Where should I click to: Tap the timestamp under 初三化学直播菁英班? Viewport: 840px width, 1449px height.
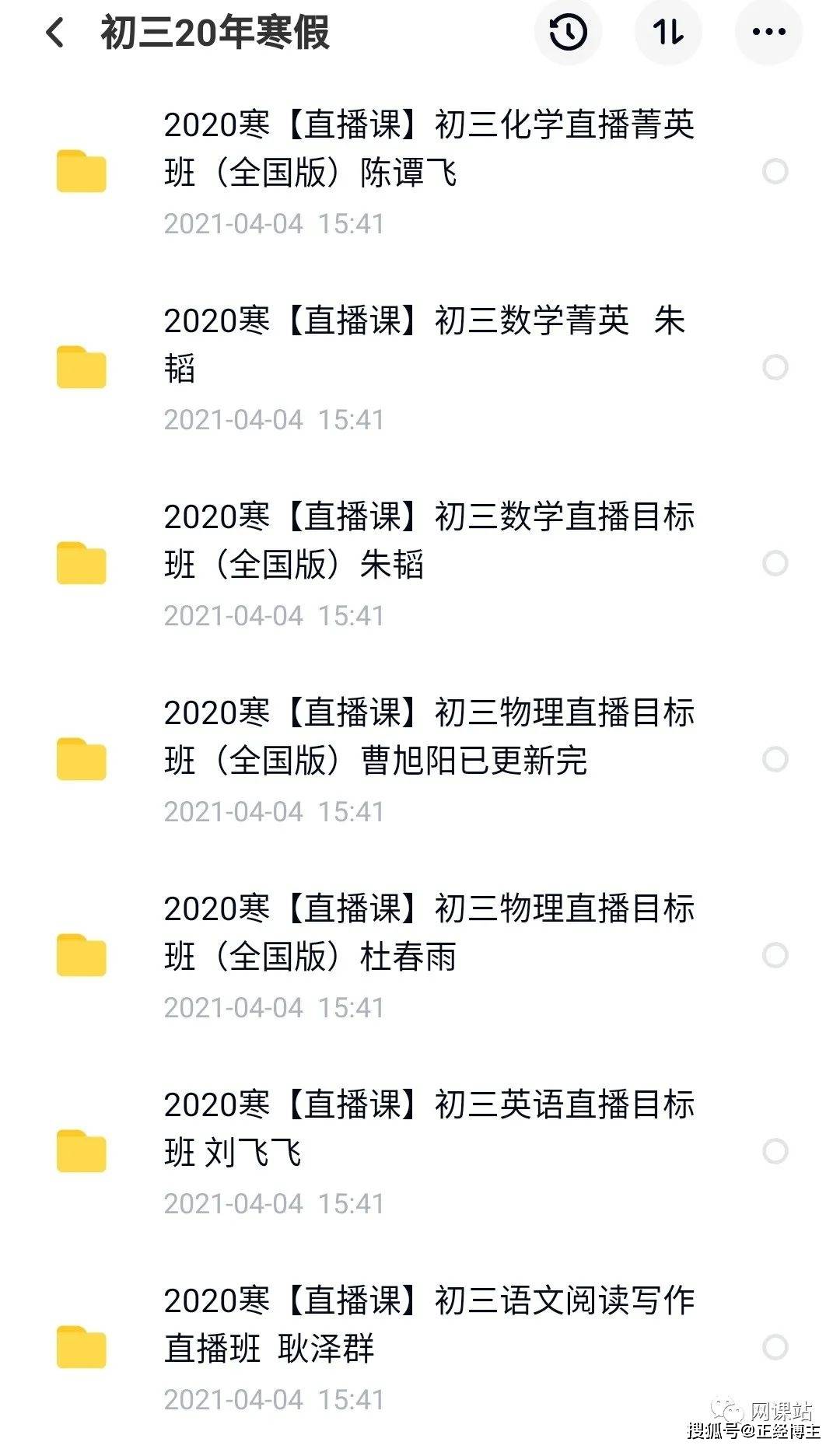point(274,223)
